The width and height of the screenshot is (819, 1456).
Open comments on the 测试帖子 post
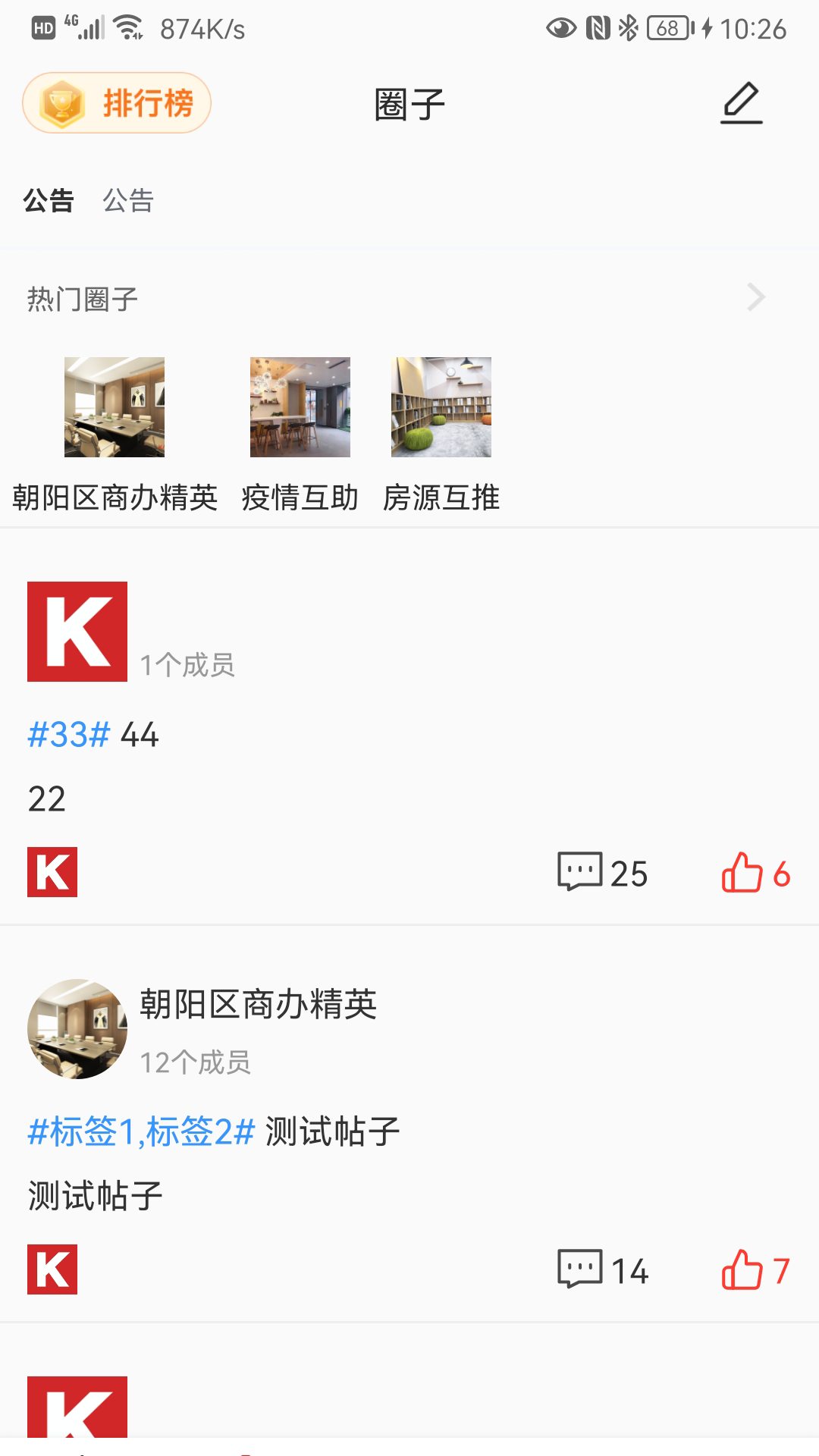(602, 1270)
